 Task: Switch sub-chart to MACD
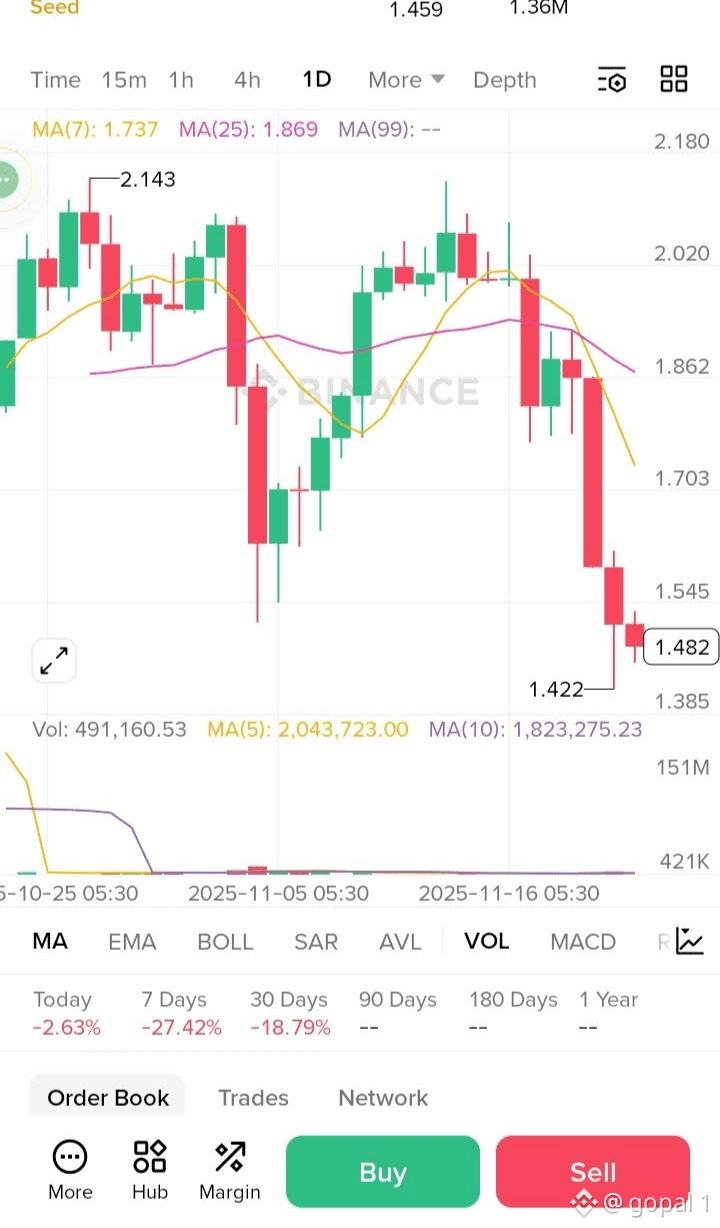[583, 942]
